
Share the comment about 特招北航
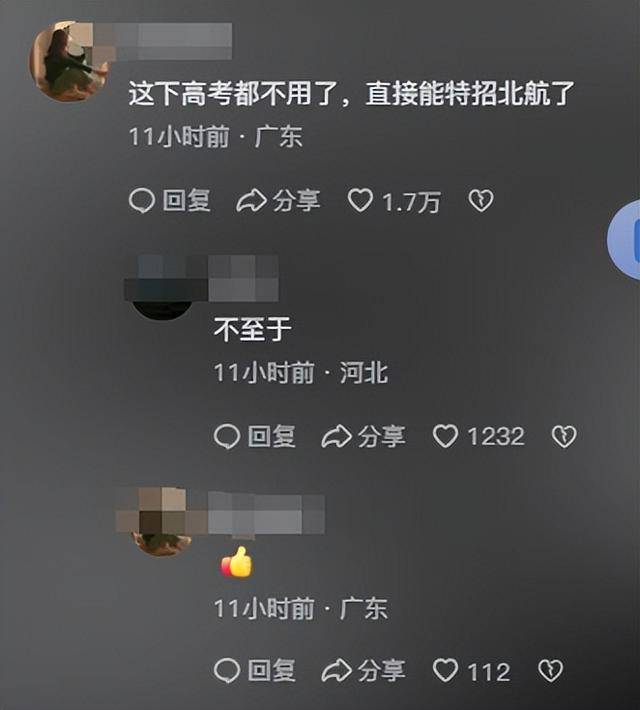(278, 201)
